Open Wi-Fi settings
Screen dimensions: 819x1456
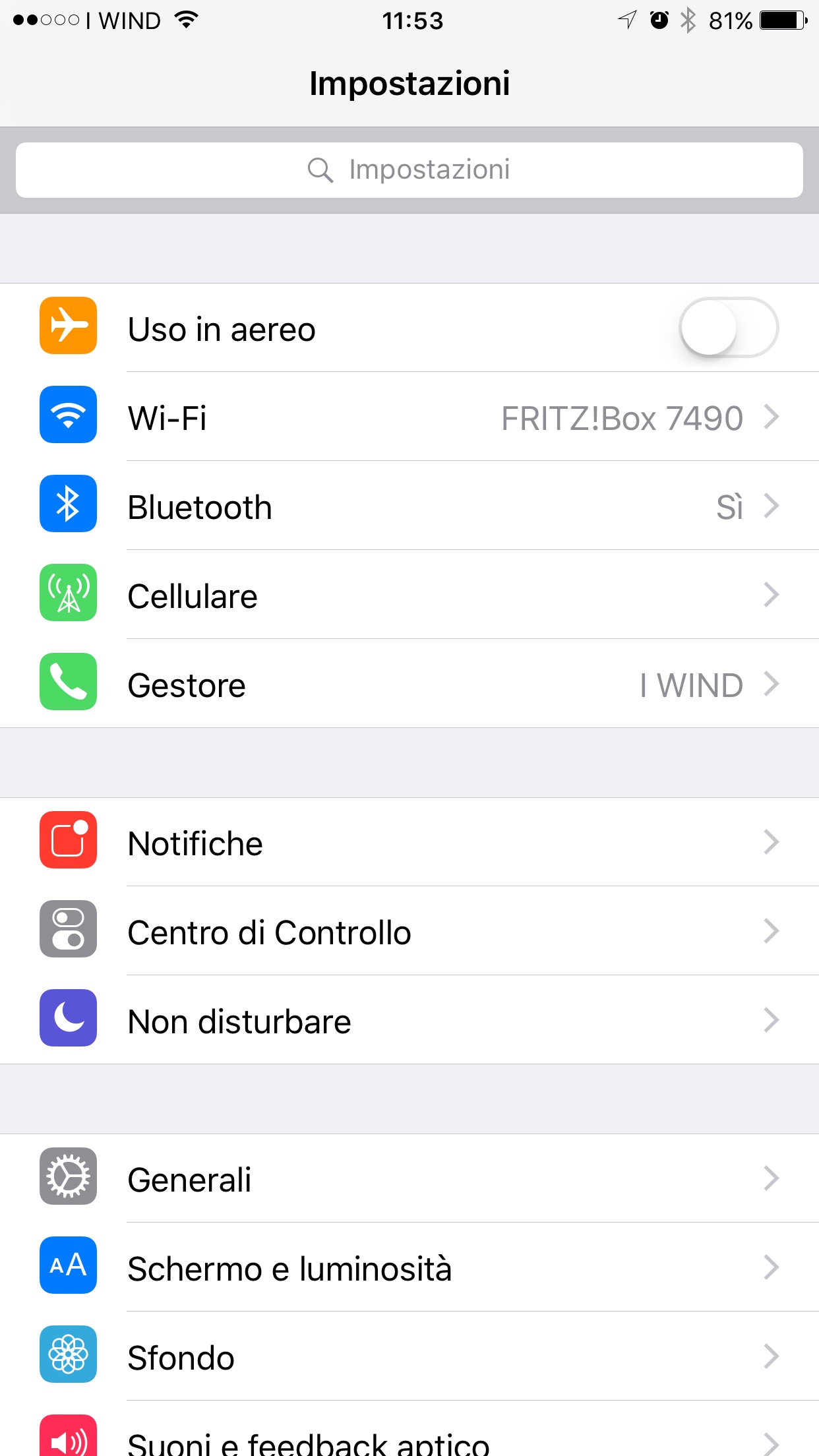point(409,417)
